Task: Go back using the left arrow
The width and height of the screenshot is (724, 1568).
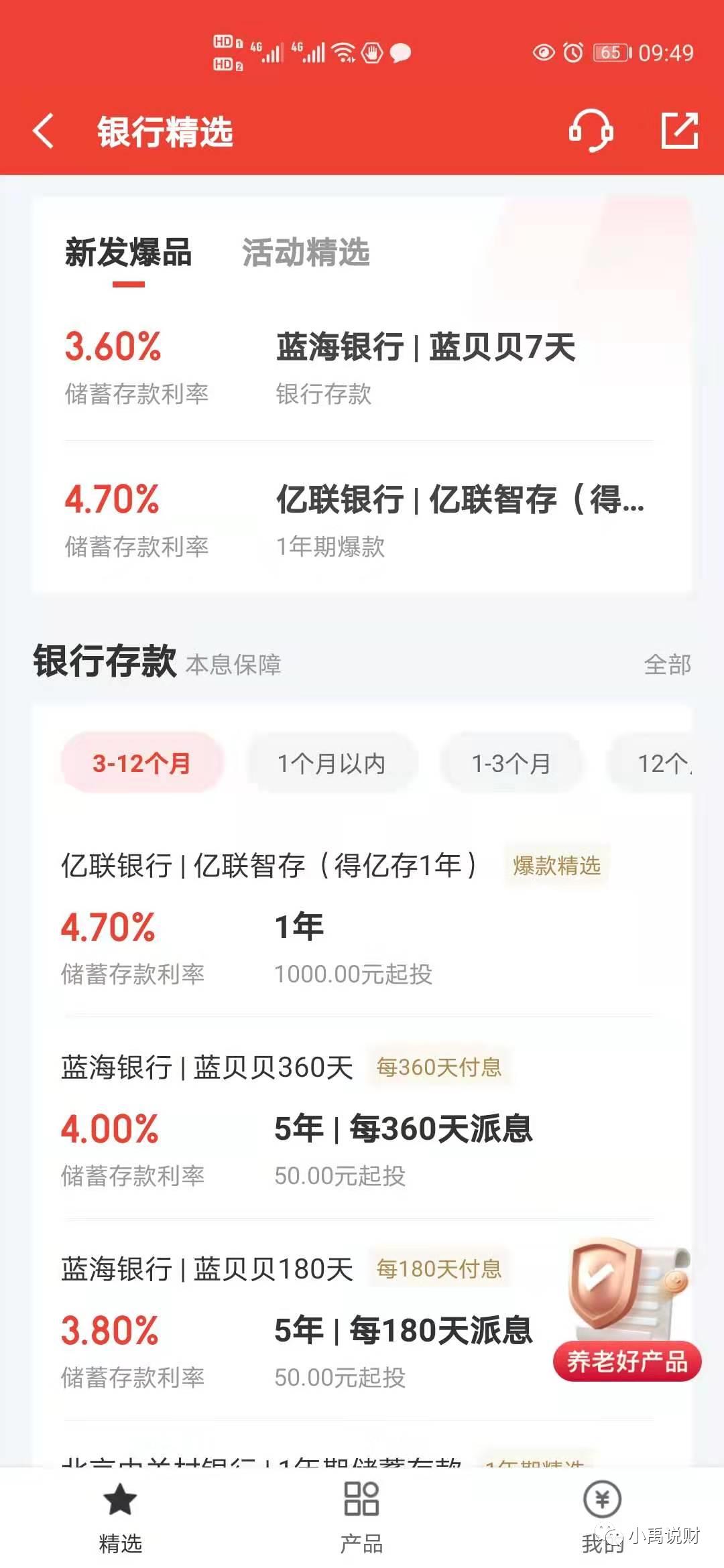Action: click(x=44, y=131)
